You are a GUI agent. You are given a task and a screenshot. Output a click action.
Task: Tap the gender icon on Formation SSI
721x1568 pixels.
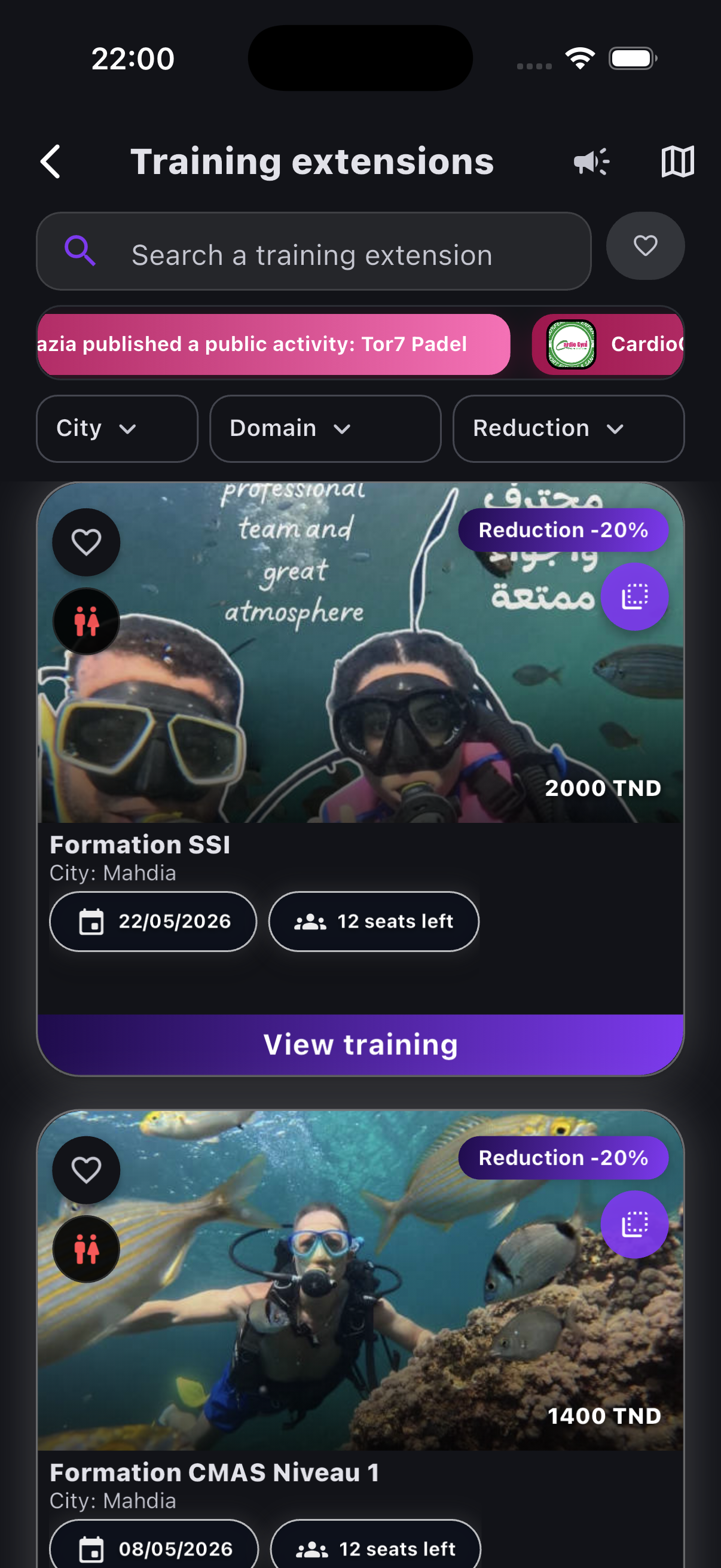point(87,621)
